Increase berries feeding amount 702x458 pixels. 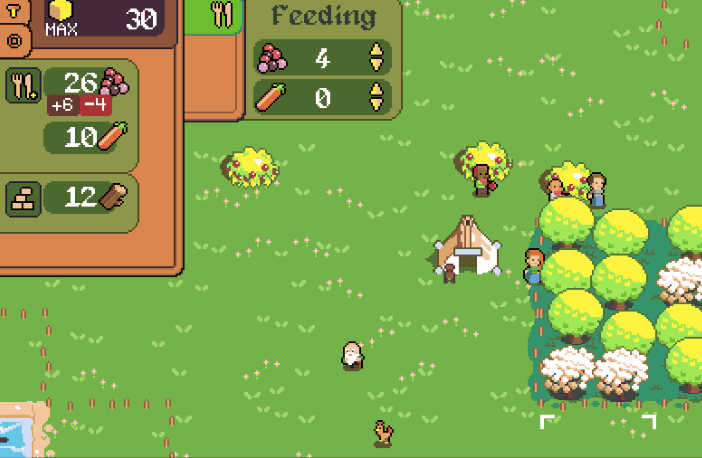click(376, 51)
